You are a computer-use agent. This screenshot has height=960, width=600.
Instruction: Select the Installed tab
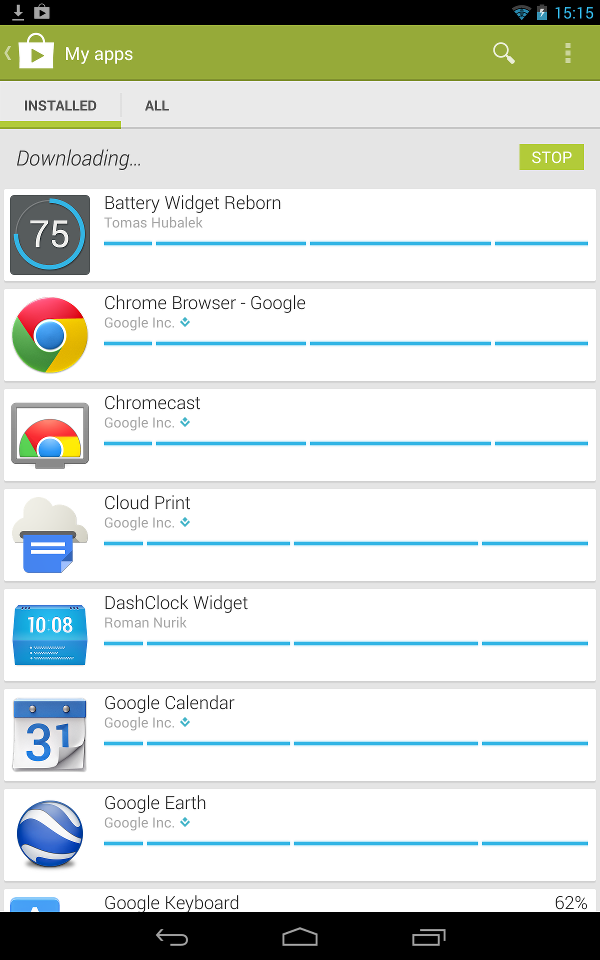(x=60, y=106)
